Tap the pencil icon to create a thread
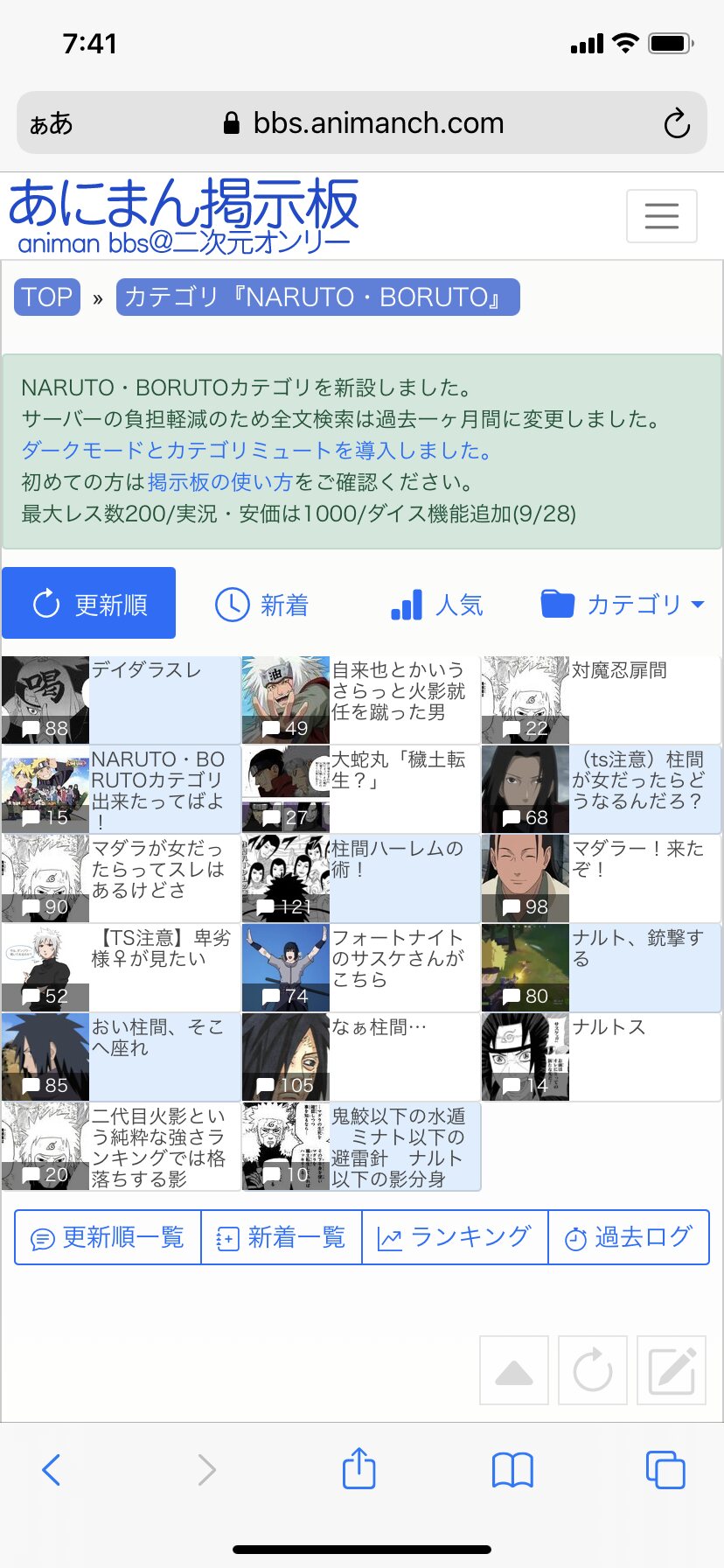The width and height of the screenshot is (724, 1568). coord(672,1370)
